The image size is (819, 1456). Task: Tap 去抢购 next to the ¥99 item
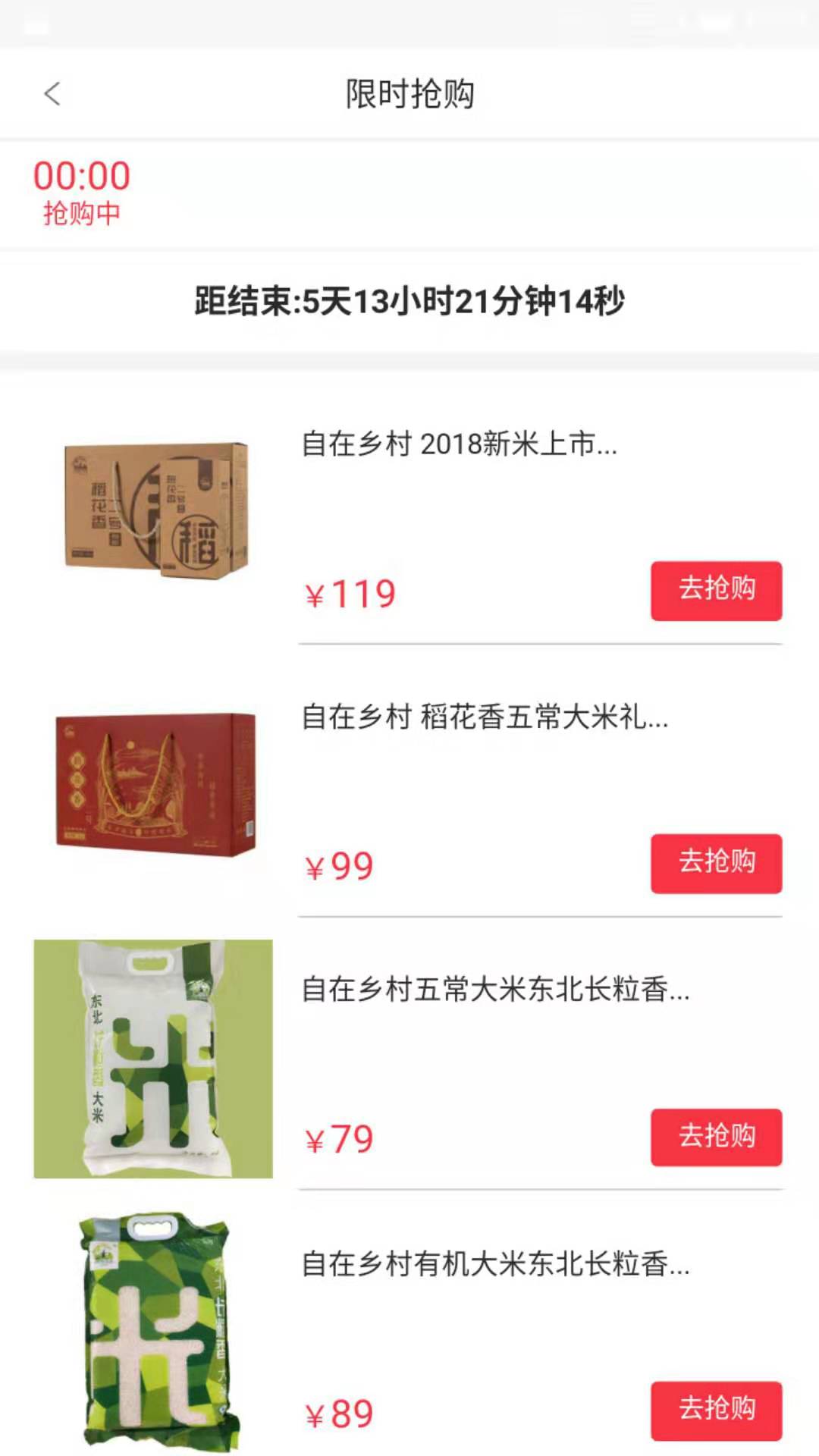pos(716,864)
